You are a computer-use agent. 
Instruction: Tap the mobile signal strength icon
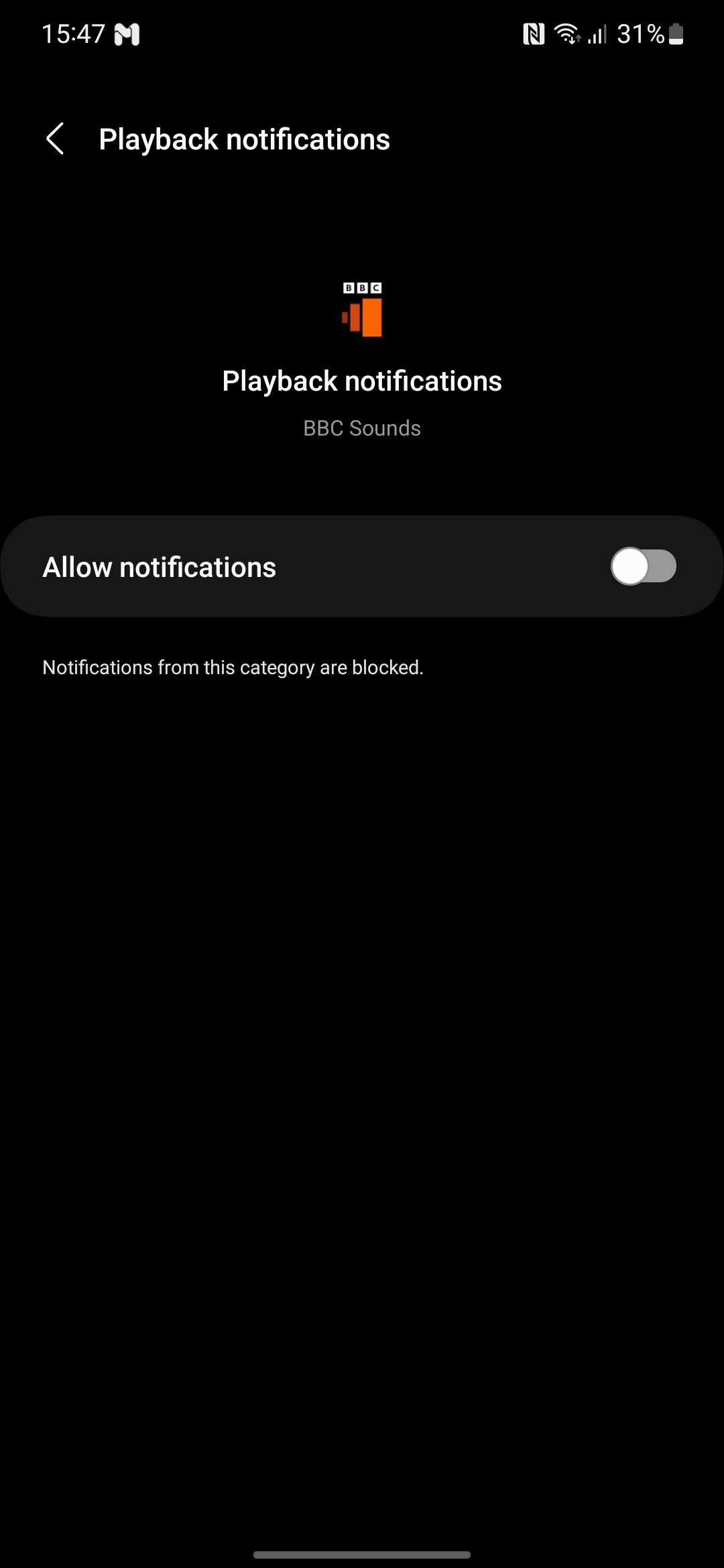(598, 34)
